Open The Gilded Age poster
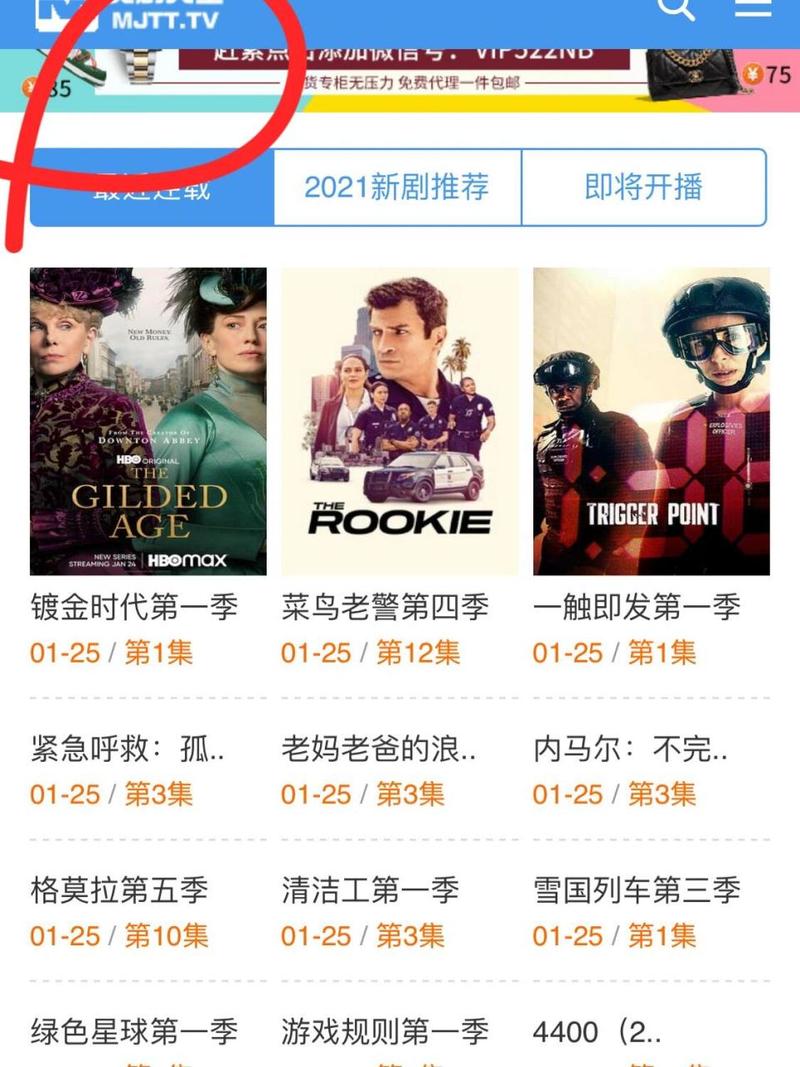800x1067 pixels. [x=148, y=421]
